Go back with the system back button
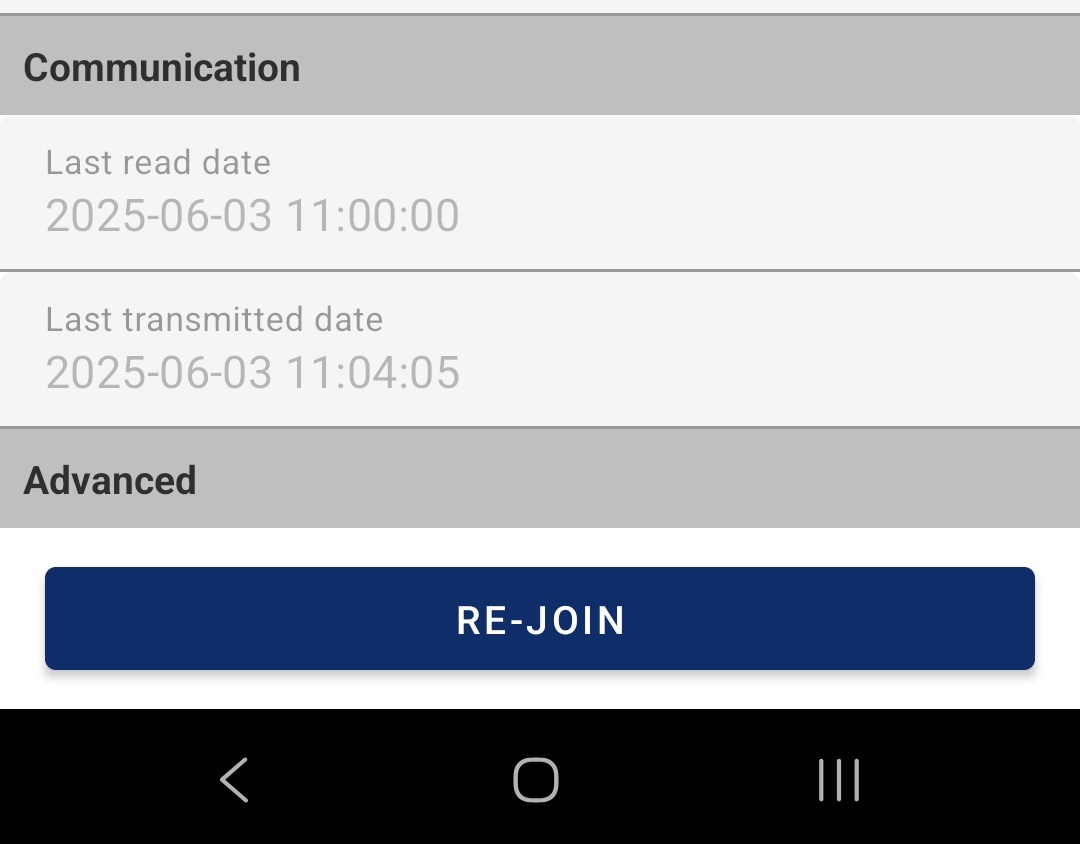Image resolution: width=1080 pixels, height=844 pixels. 234,780
